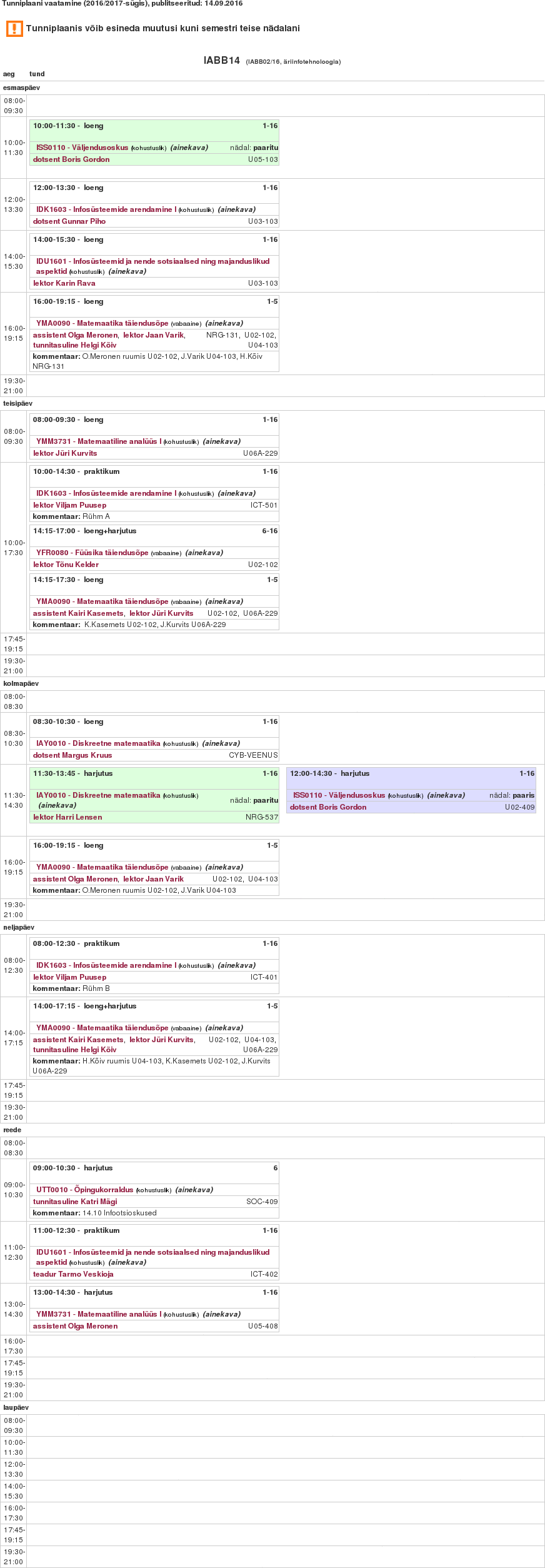The width and height of the screenshot is (545, 1568).
Task: Open dotsent Boris Gordon in room U02-409 class
Action: pyautogui.click(x=327, y=807)
